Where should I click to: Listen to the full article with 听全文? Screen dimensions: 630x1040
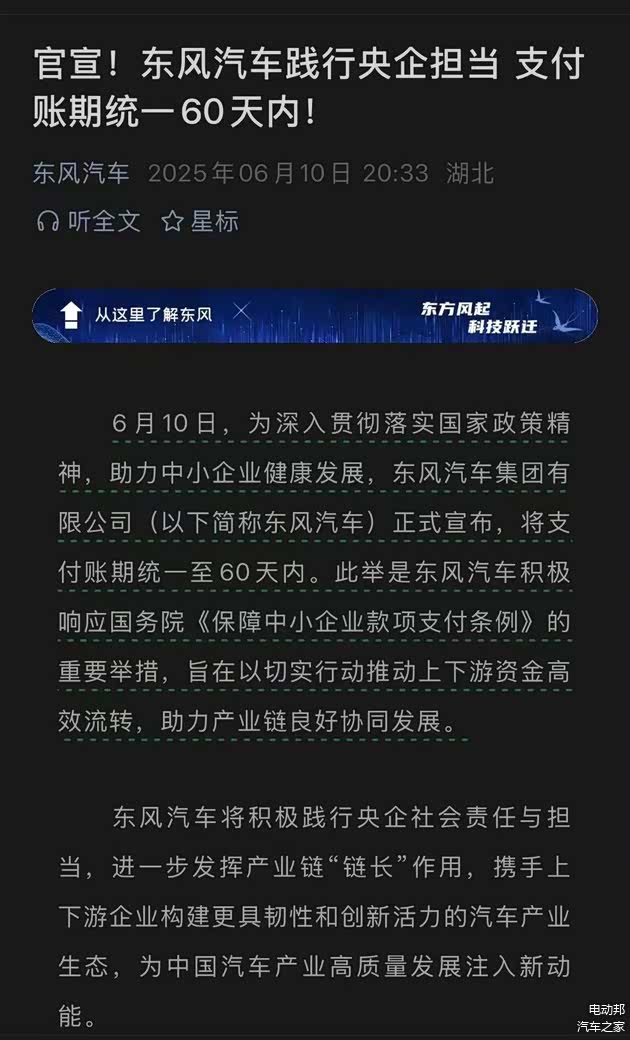(88, 221)
